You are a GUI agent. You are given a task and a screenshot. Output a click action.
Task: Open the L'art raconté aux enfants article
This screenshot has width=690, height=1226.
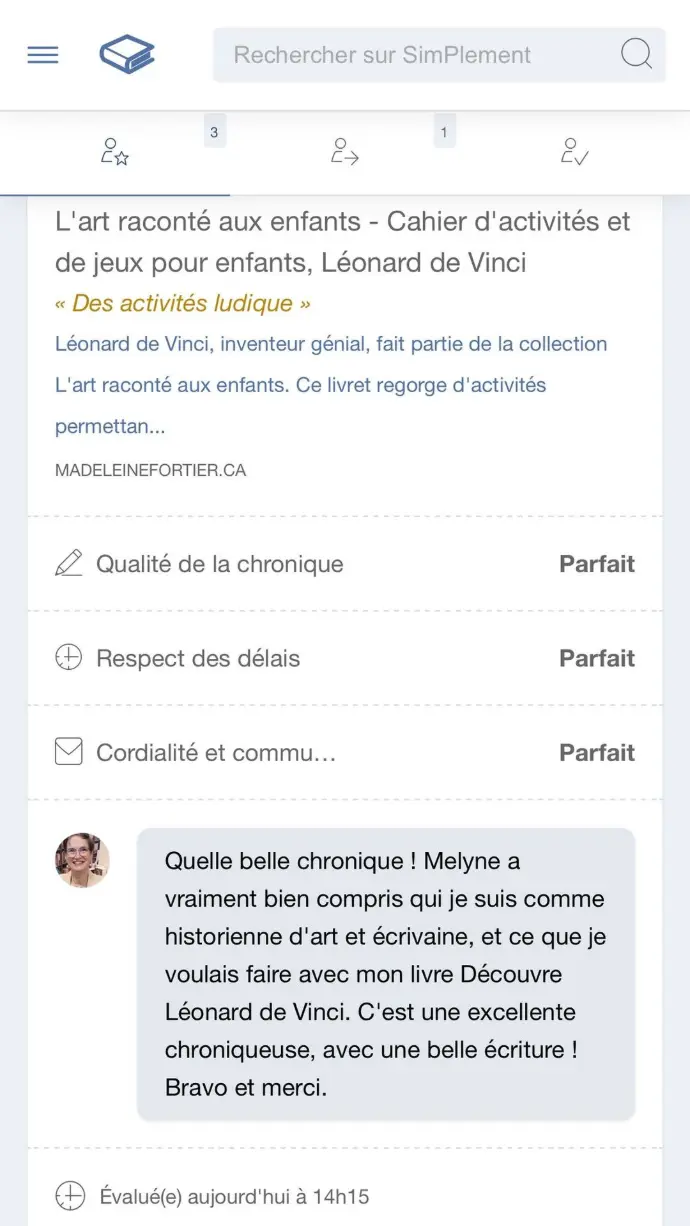click(x=343, y=242)
